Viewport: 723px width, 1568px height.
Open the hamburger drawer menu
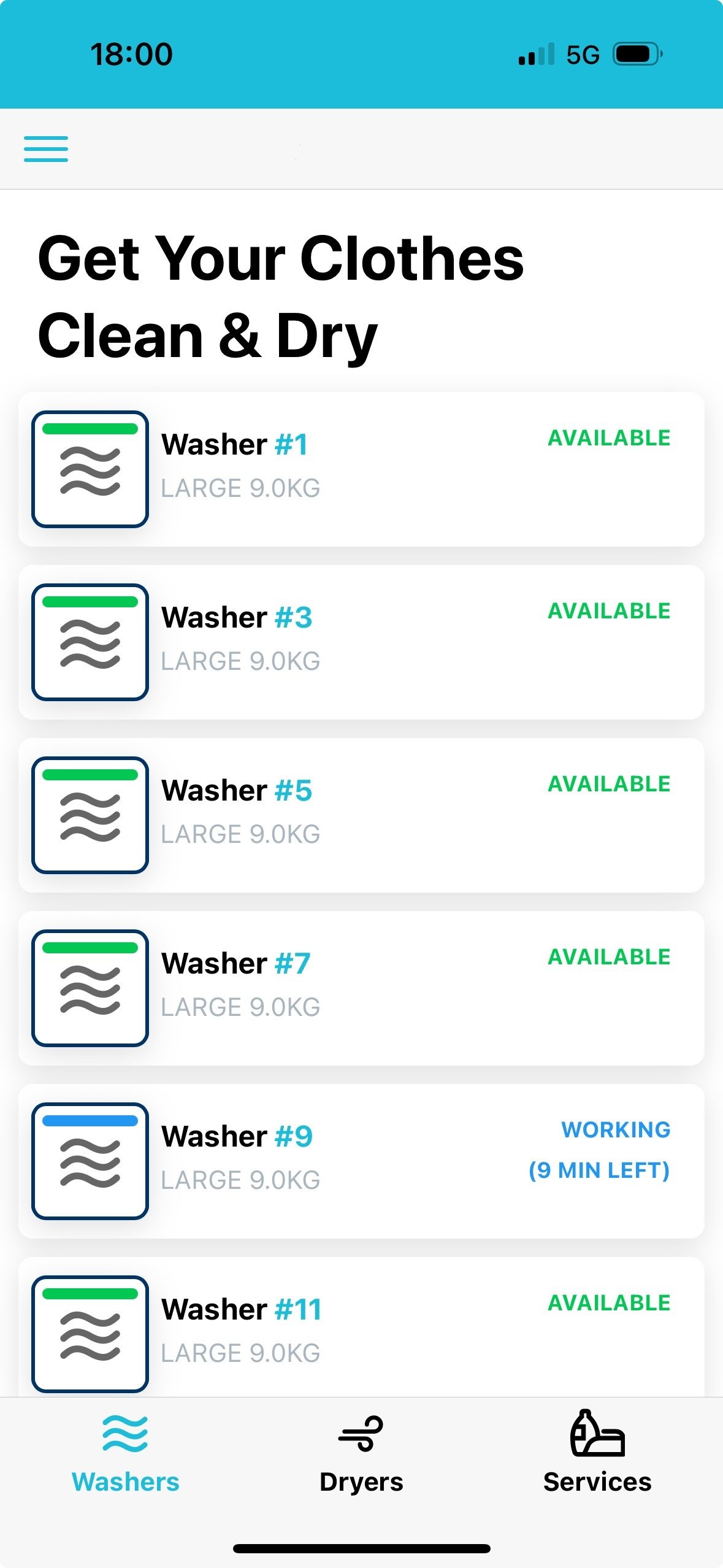46,149
